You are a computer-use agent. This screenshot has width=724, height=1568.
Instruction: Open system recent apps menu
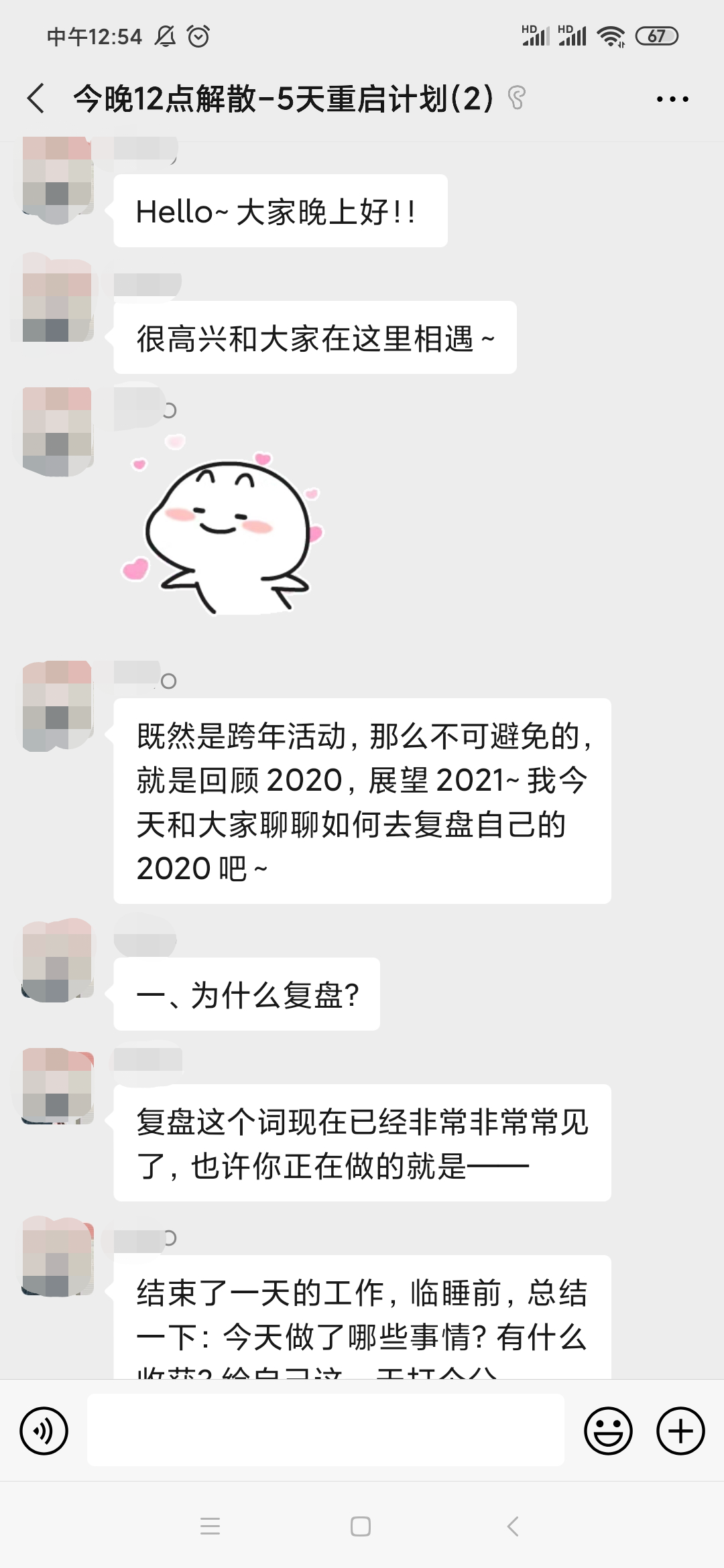[210, 1526]
